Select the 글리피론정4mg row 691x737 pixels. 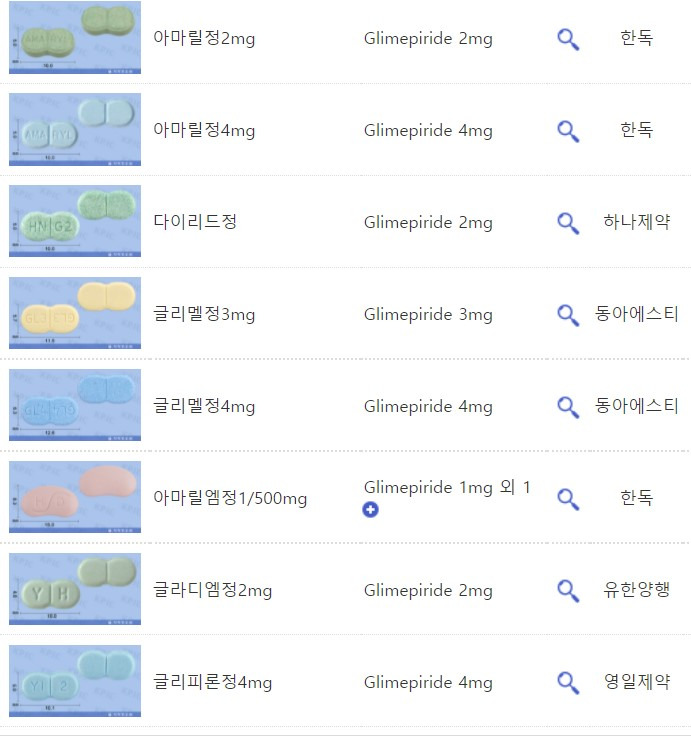[x=212, y=683]
